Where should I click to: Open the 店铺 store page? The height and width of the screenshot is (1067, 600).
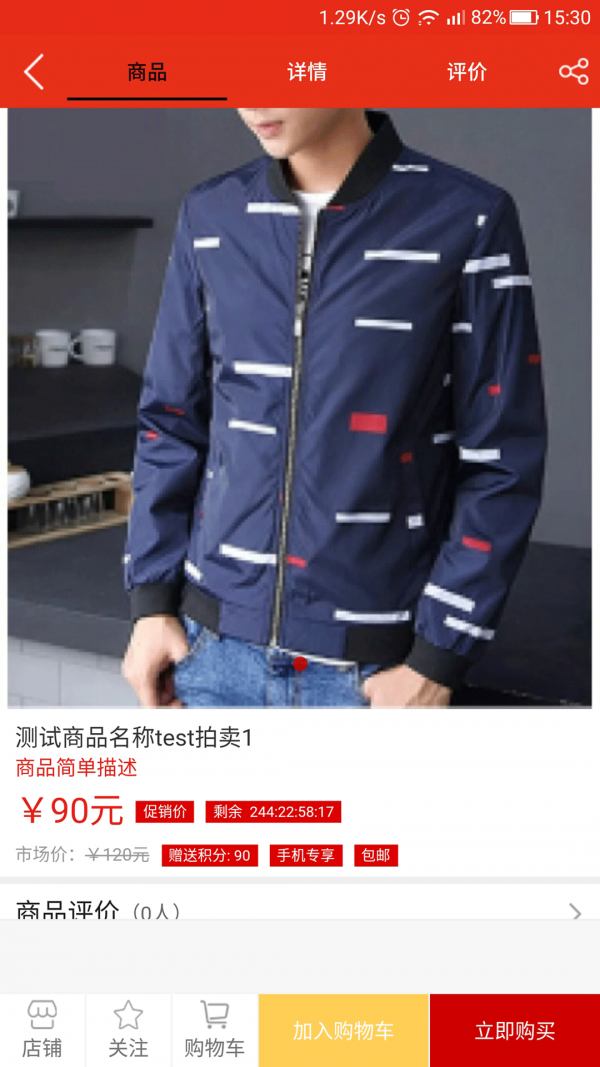click(42, 1030)
